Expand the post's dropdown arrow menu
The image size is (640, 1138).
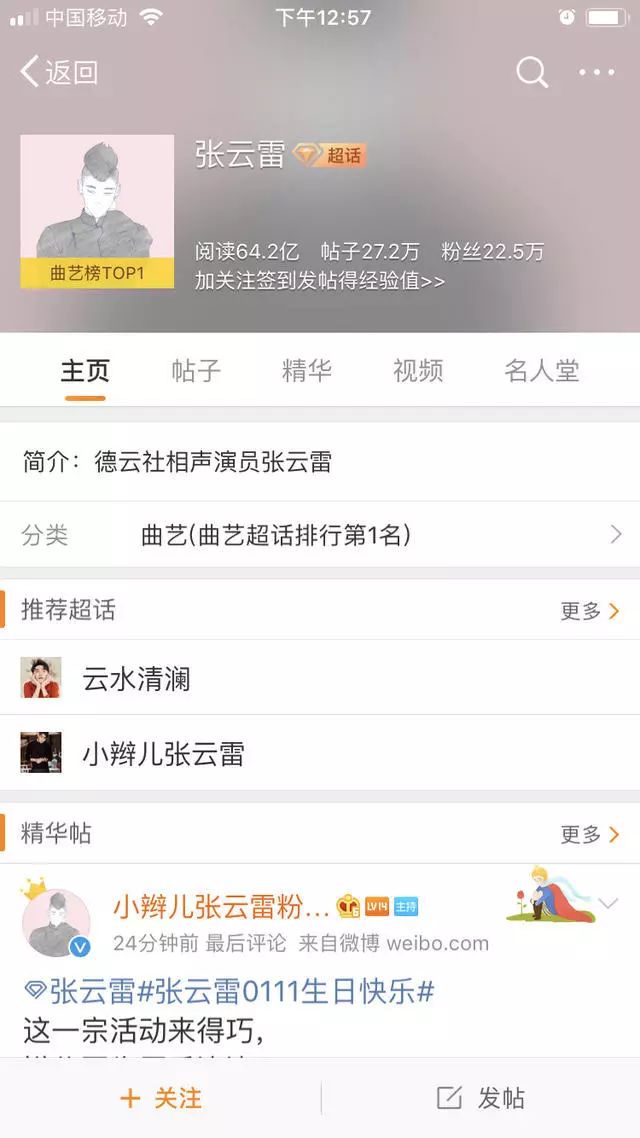(608, 904)
